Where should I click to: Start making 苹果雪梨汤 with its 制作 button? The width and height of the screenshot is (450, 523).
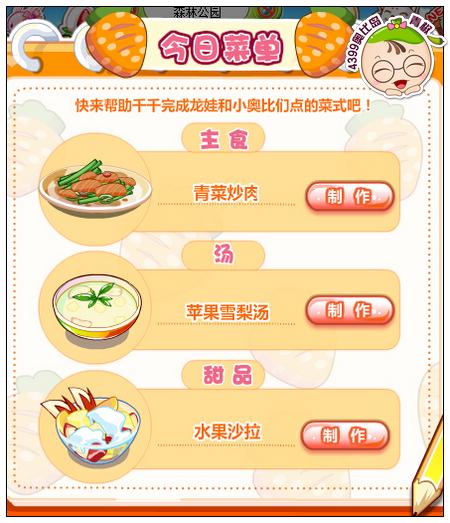pyautogui.click(x=350, y=310)
